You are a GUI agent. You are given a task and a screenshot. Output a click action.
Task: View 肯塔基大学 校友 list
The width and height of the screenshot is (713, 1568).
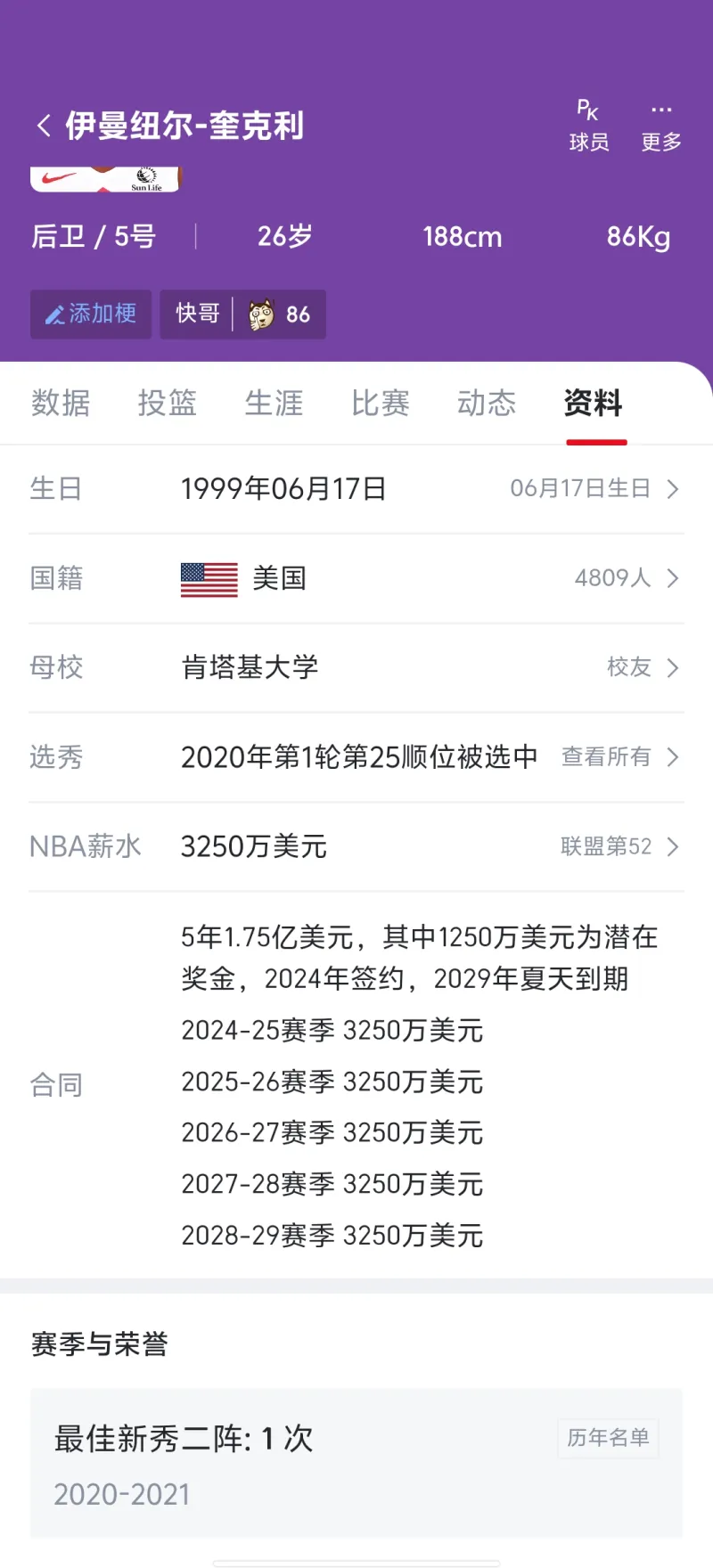[642, 667]
